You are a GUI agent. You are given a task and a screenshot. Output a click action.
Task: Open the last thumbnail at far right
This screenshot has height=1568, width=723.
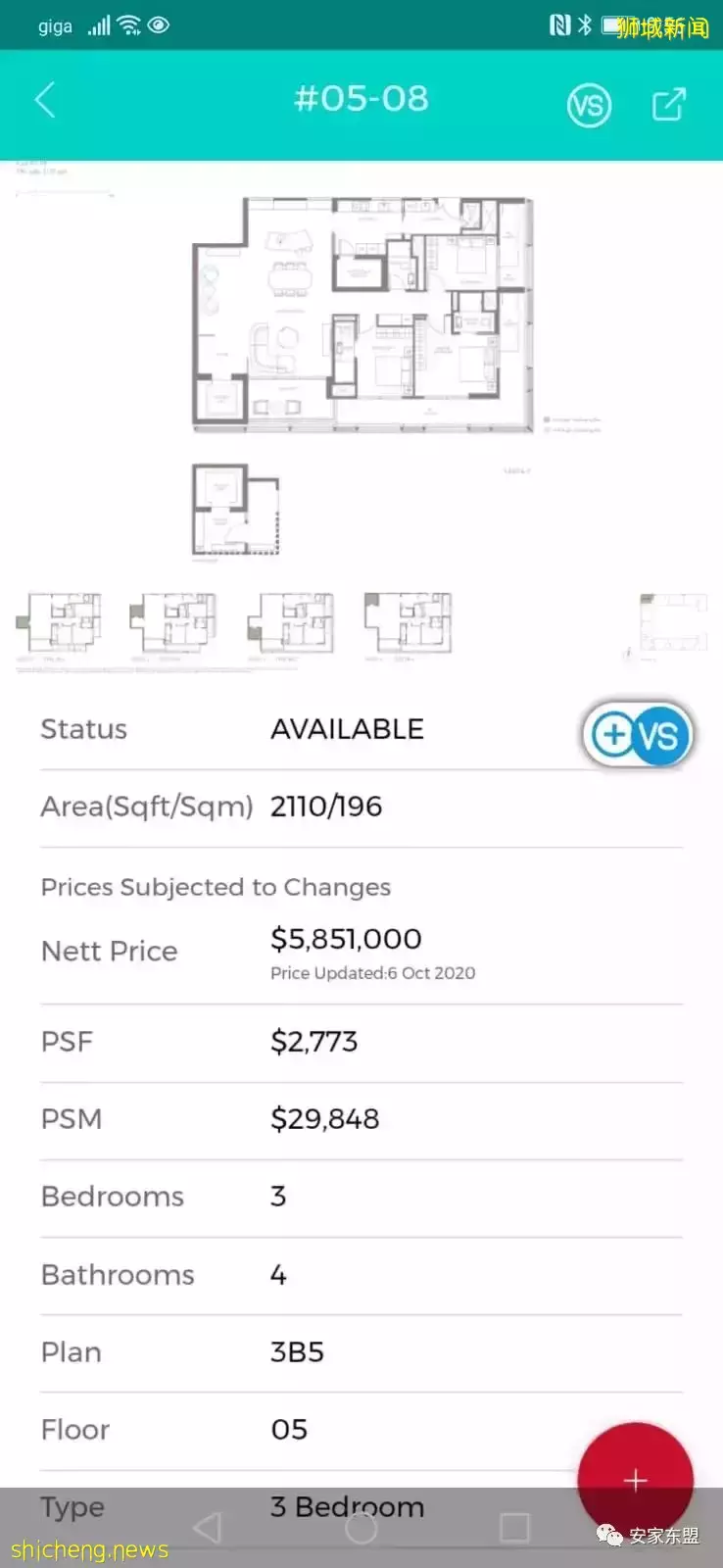click(x=673, y=623)
